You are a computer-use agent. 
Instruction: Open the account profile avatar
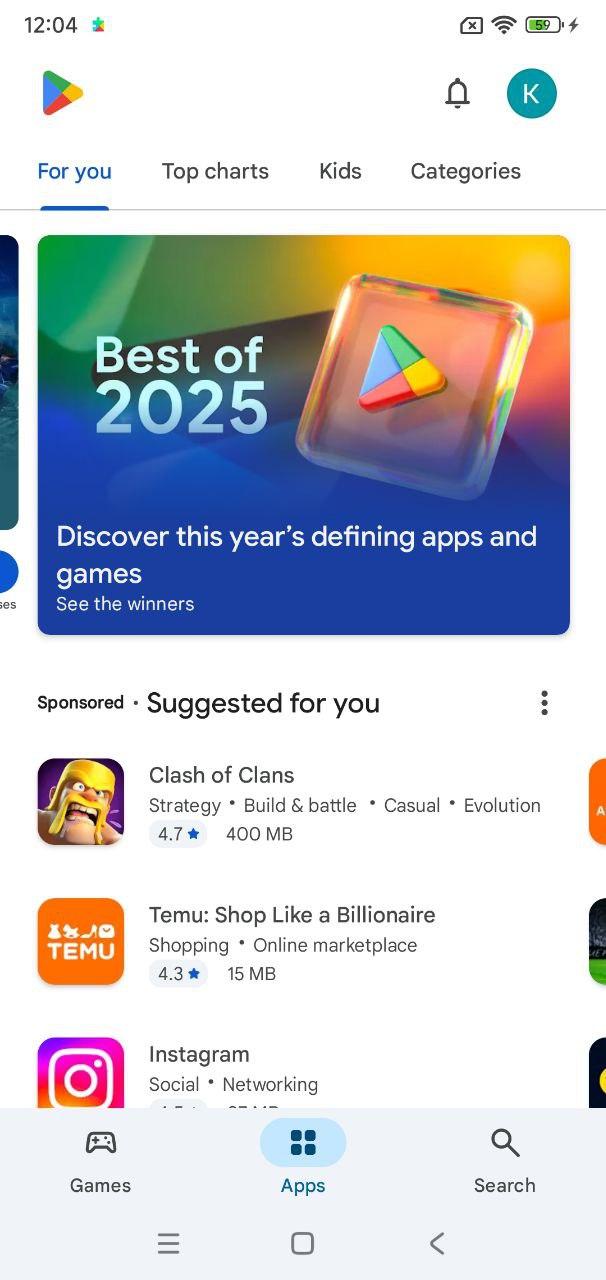531,94
